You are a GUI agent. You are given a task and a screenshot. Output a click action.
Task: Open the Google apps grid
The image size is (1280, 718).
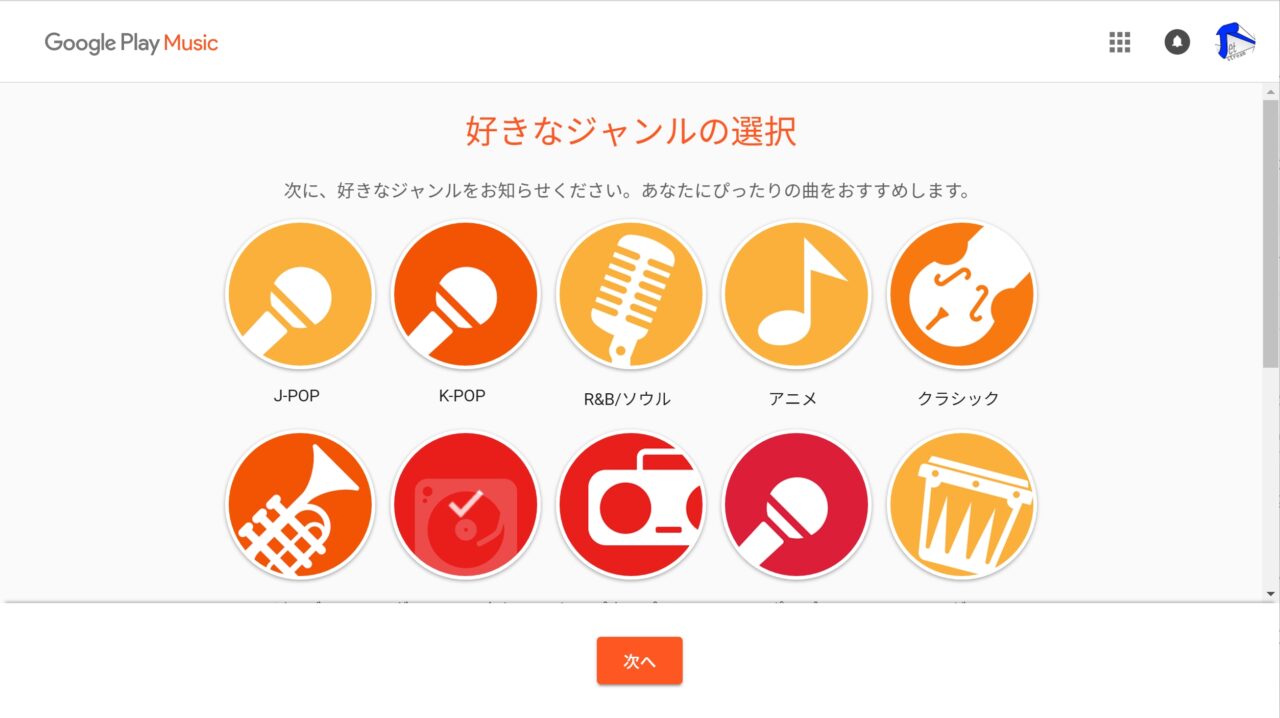tap(1120, 42)
